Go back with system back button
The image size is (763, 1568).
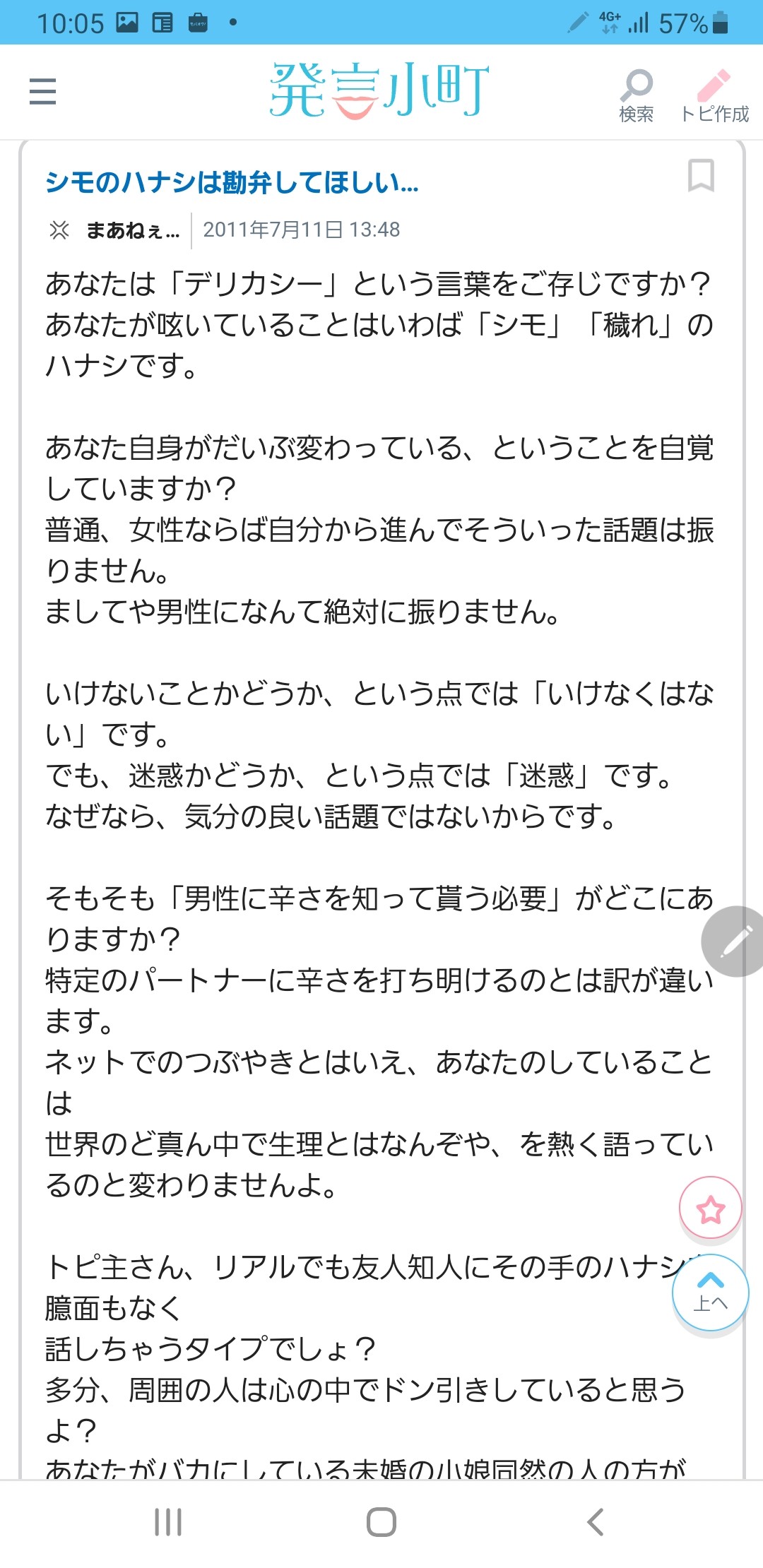coord(595,1521)
